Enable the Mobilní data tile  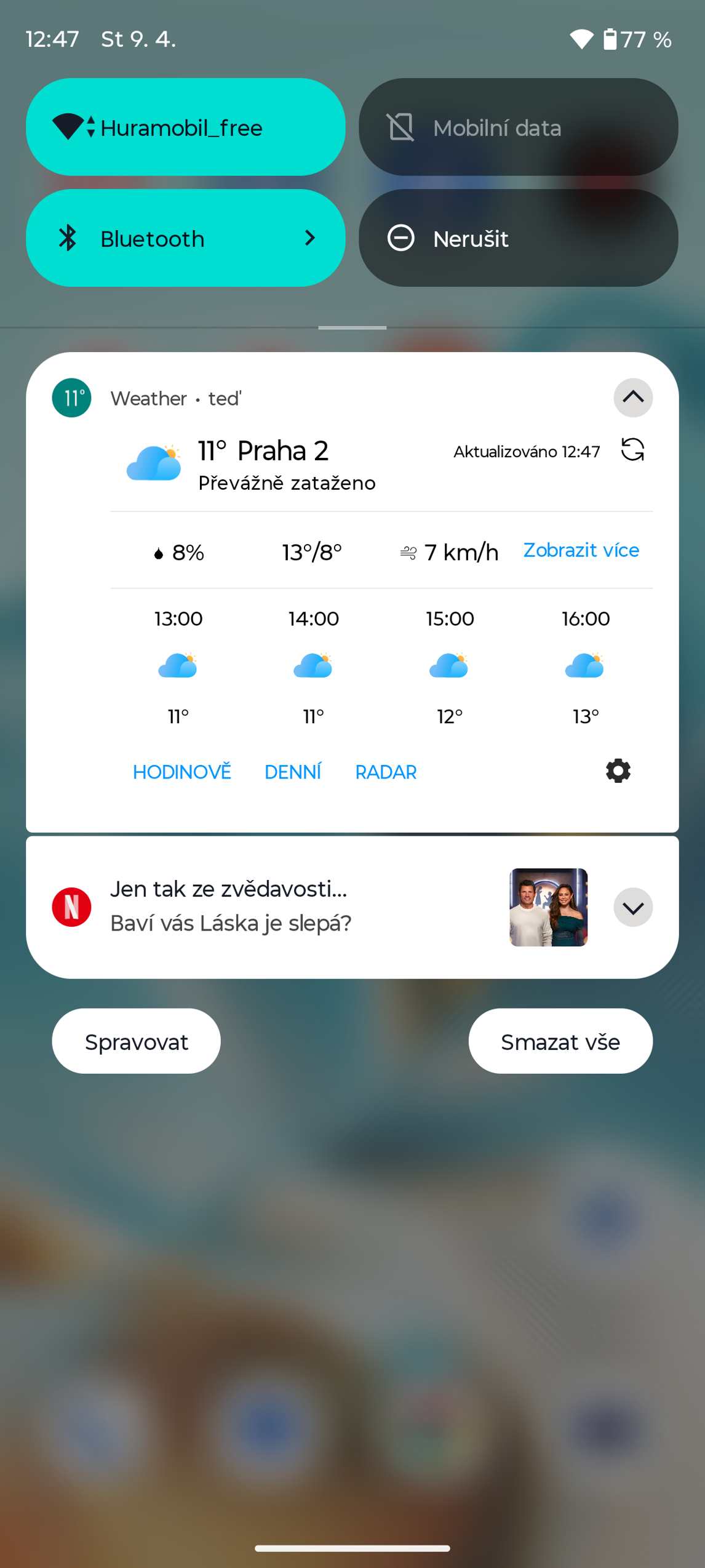tap(518, 127)
